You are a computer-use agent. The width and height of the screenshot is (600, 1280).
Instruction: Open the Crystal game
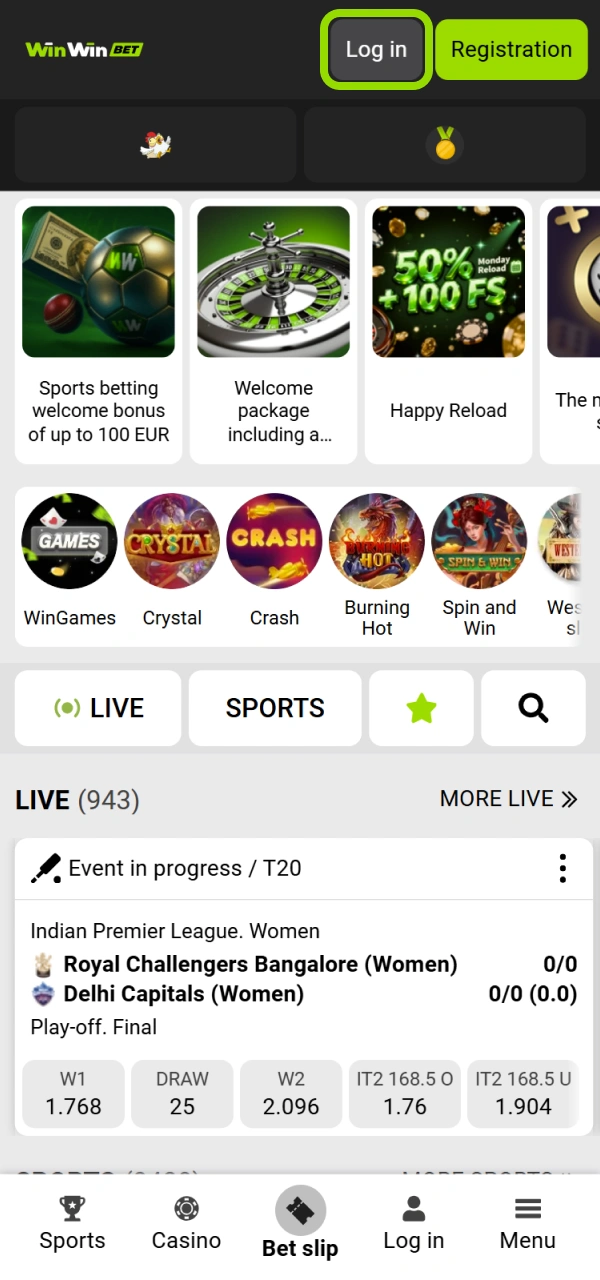tap(172, 560)
